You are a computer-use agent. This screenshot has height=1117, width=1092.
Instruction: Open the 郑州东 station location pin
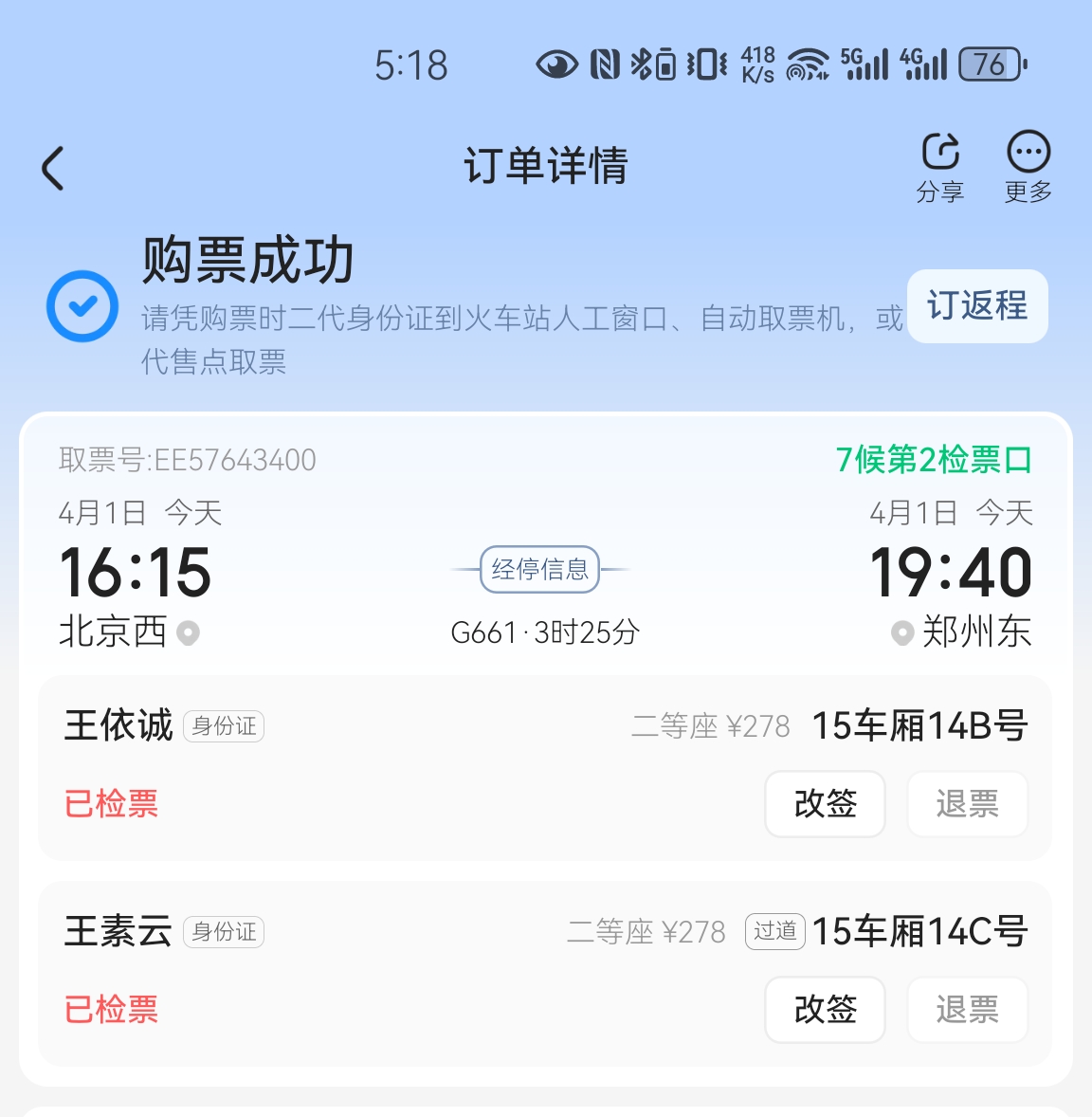(x=902, y=632)
